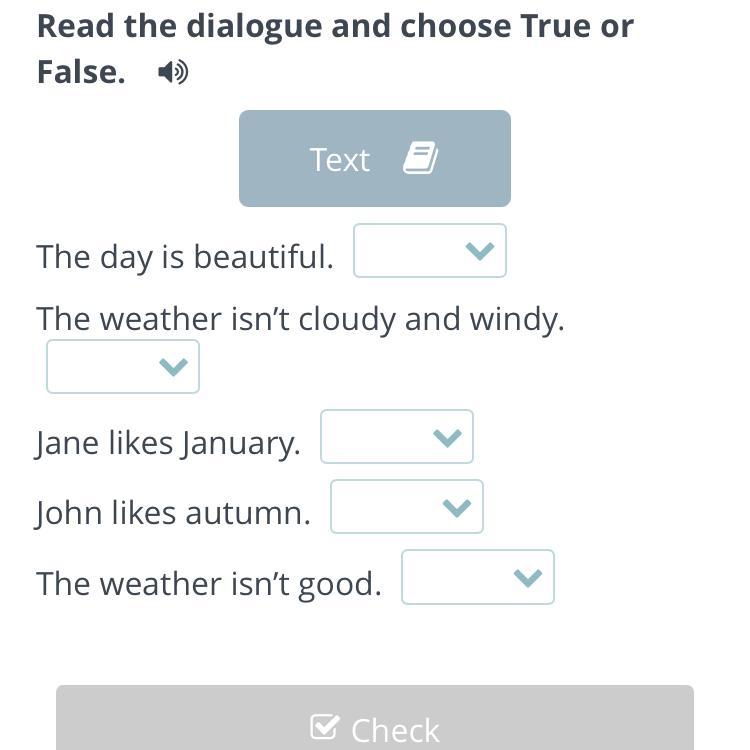Screen dimensions: 750x750
Task: Expand dropdown for 'The day is beautiful.'
Action: [x=430, y=251]
